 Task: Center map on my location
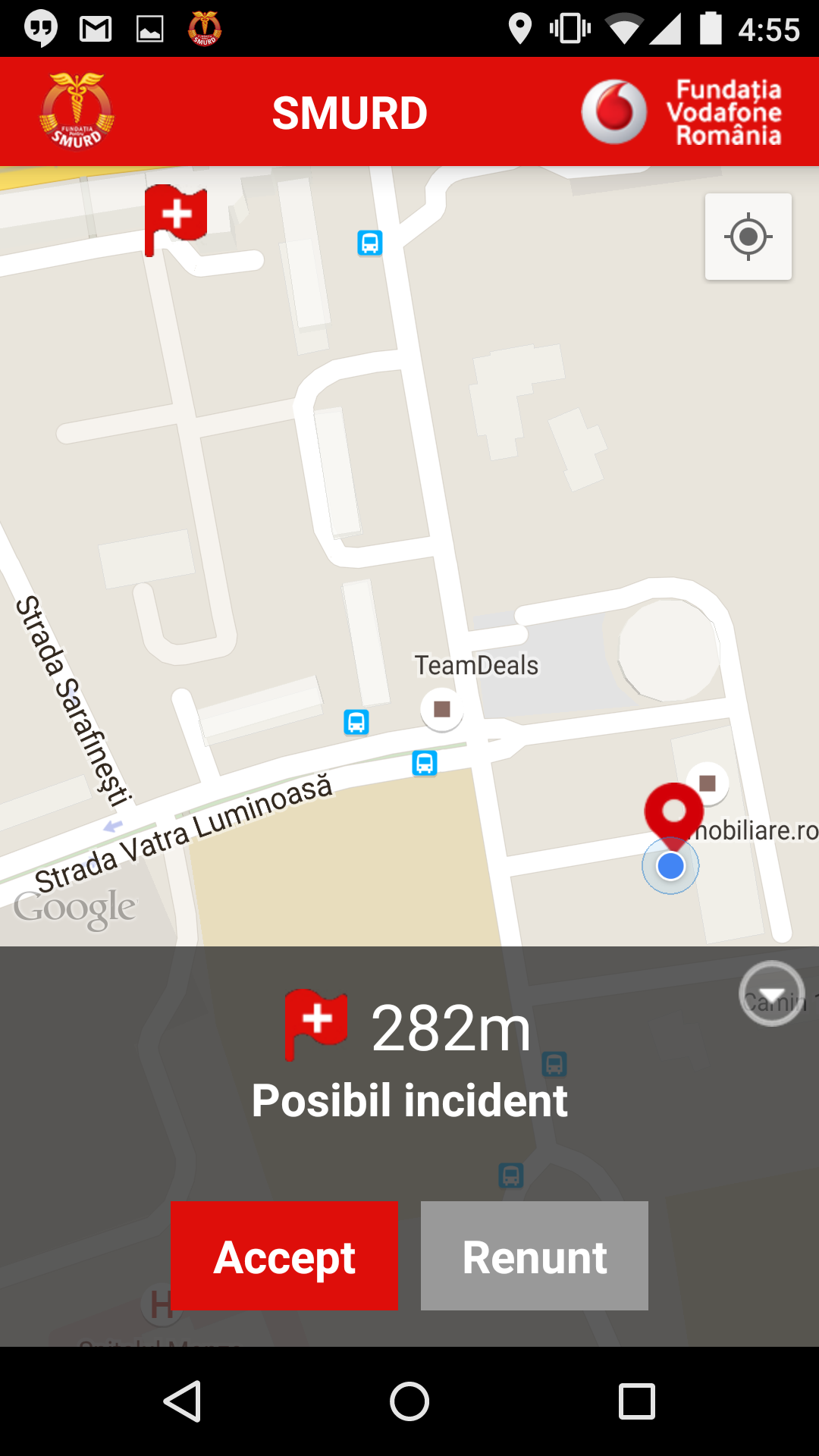(x=748, y=237)
